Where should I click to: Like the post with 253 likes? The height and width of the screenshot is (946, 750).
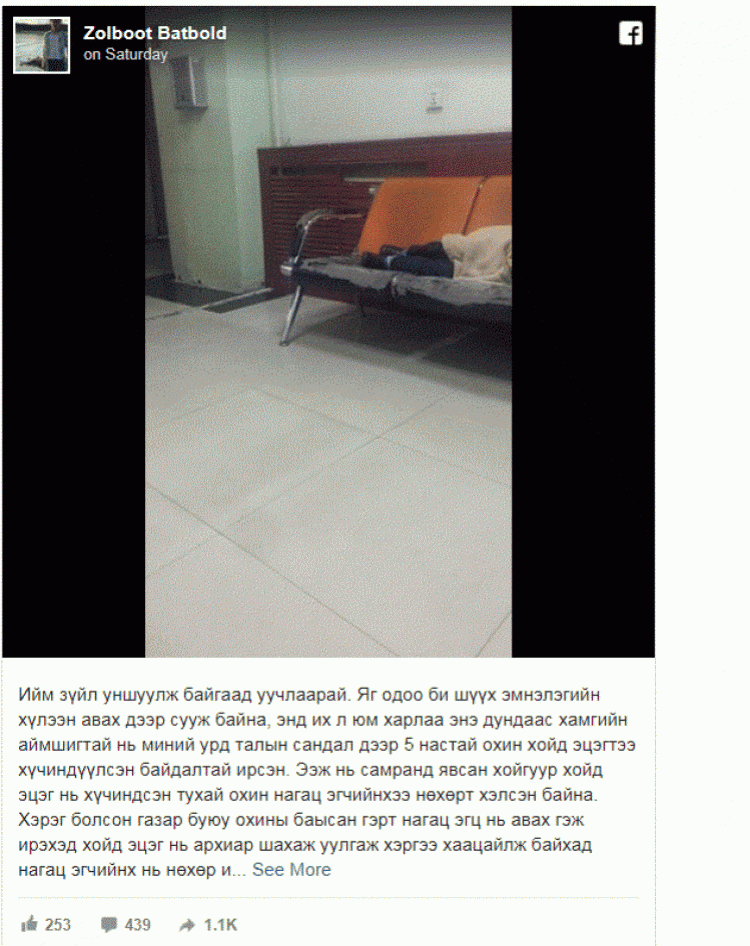(x=46, y=925)
